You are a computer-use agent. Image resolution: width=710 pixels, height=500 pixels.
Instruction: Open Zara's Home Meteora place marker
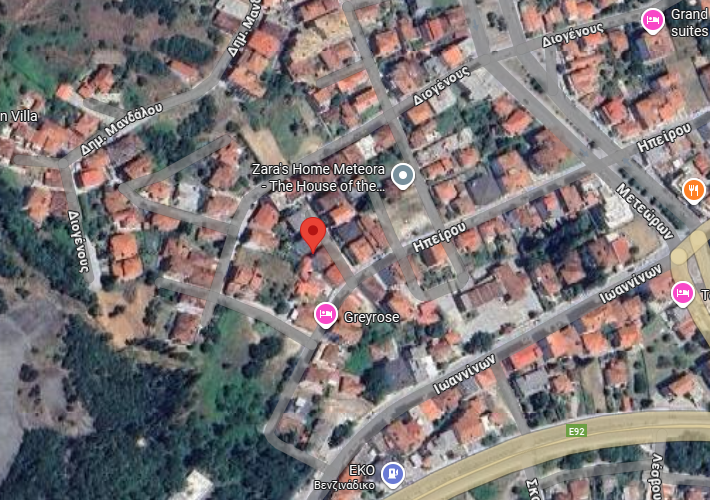tap(402, 177)
